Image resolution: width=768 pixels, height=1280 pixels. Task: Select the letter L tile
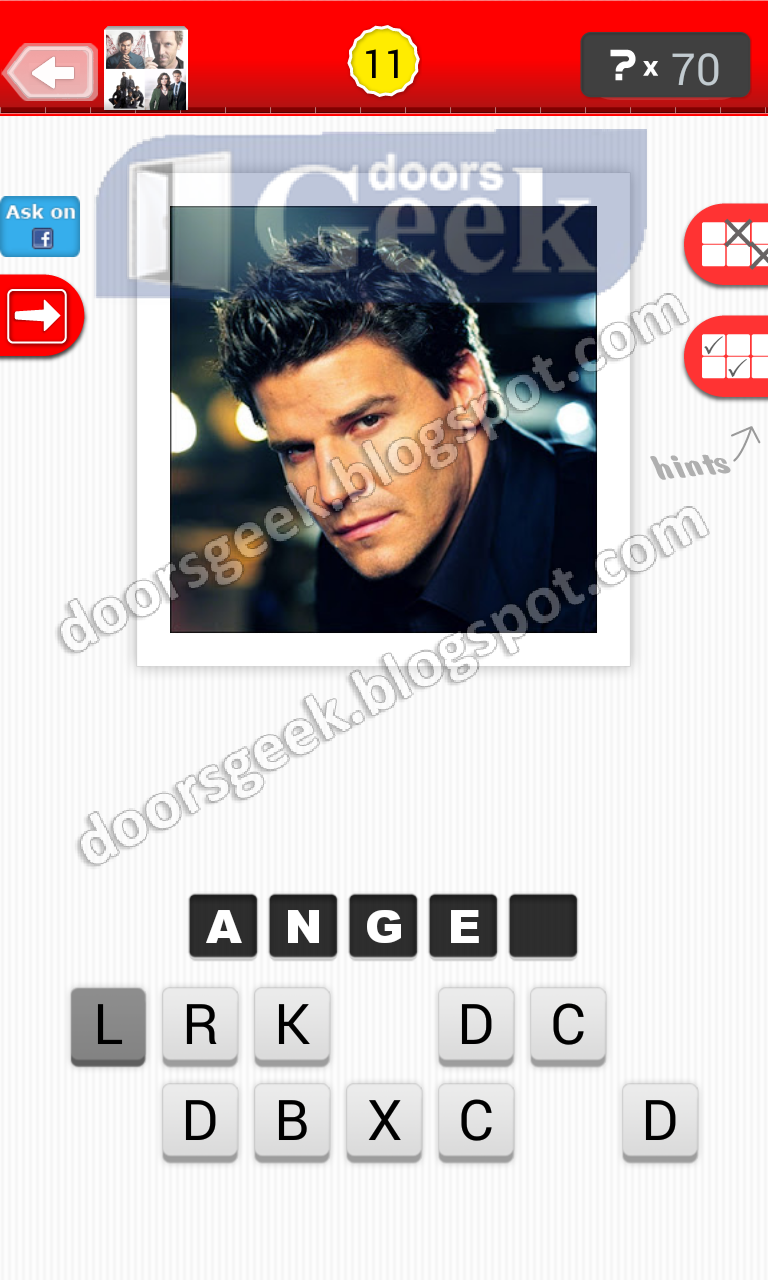click(108, 1025)
